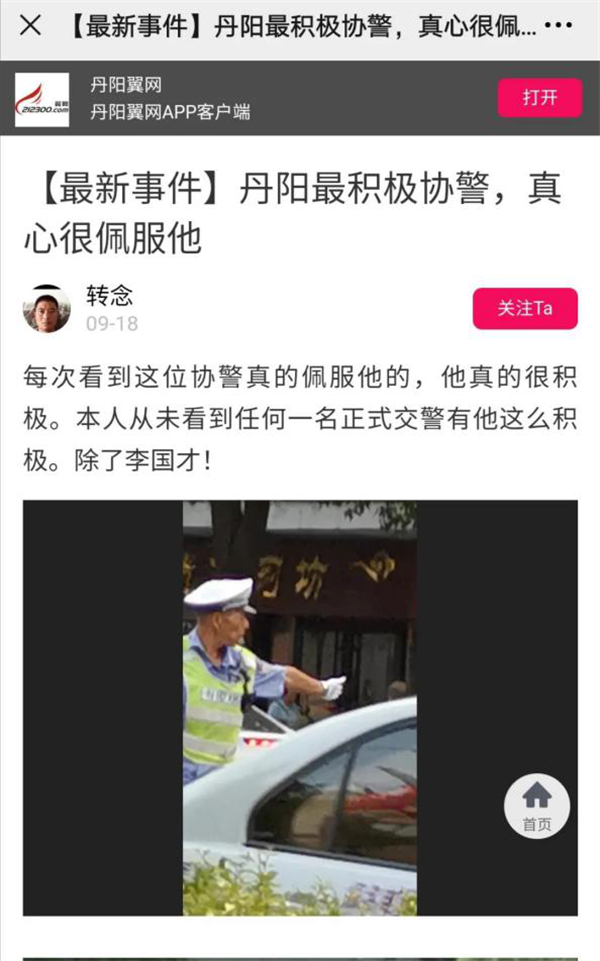Go to 首页 via floating home button
This screenshot has width=600, height=961.
coord(537,806)
